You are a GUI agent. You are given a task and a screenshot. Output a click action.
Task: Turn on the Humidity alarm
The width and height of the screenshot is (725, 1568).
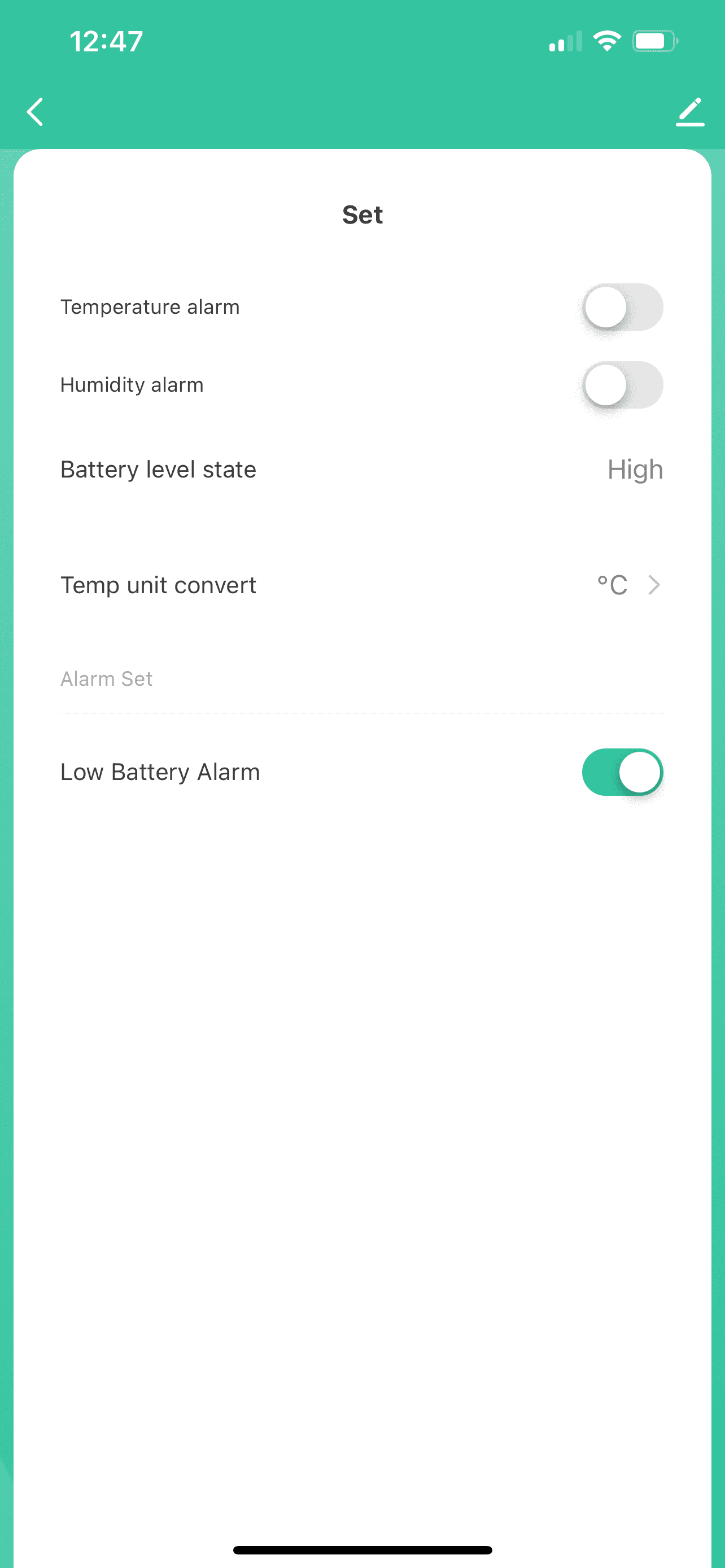622,385
